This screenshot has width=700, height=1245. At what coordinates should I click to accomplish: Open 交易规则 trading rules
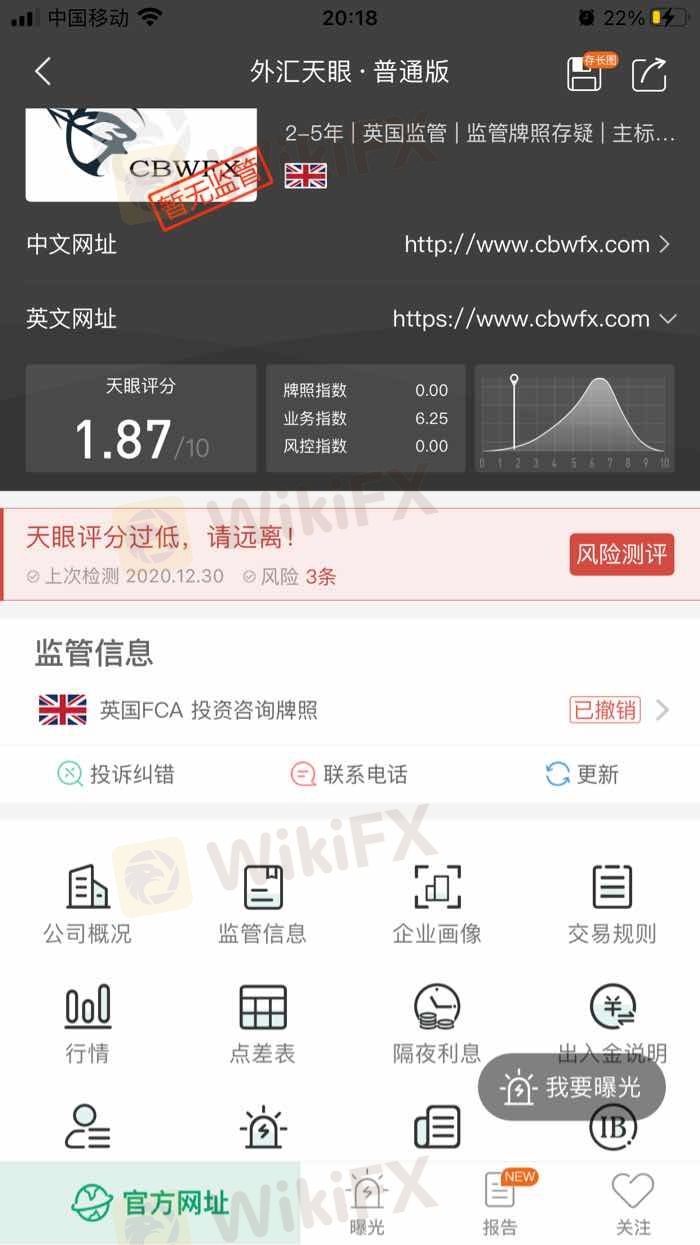pyautogui.click(x=612, y=903)
